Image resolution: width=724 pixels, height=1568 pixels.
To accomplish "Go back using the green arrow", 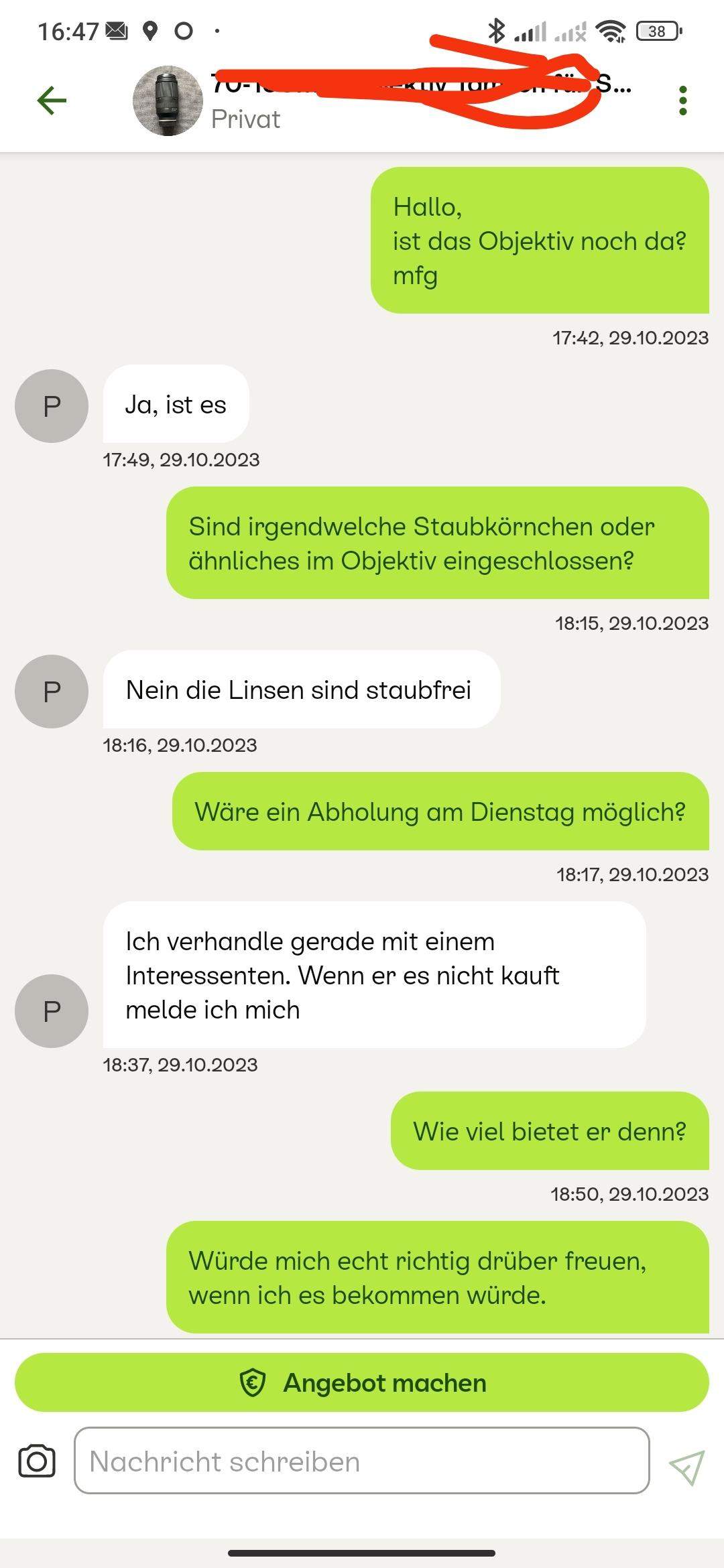I will click(x=52, y=101).
